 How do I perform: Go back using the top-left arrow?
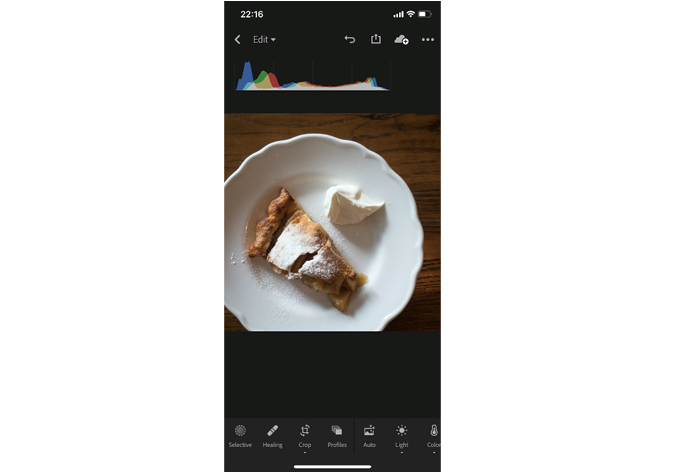[237, 40]
